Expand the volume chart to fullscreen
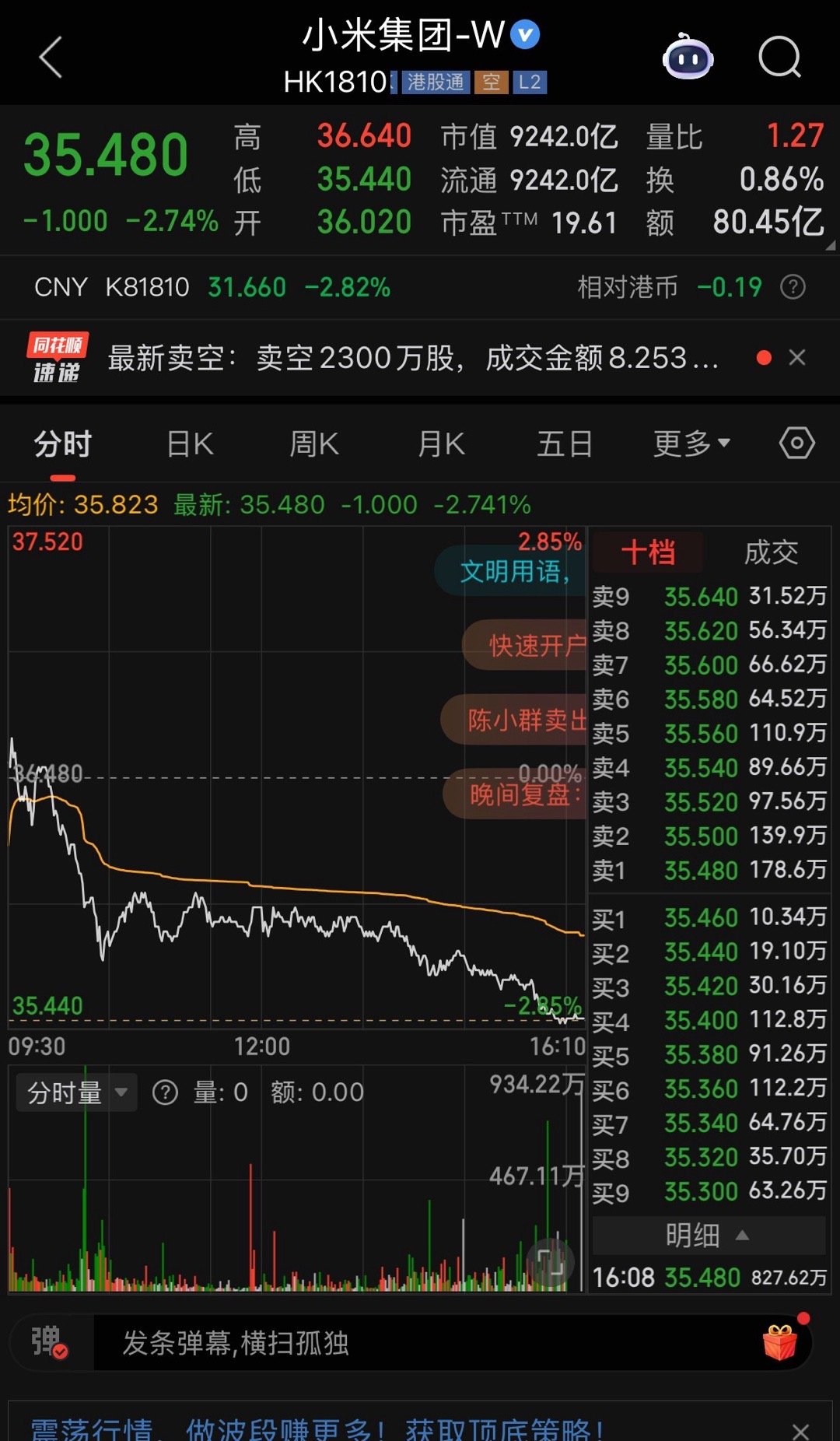This screenshot has height=1441, width=840. click(x=552, y=1260)
